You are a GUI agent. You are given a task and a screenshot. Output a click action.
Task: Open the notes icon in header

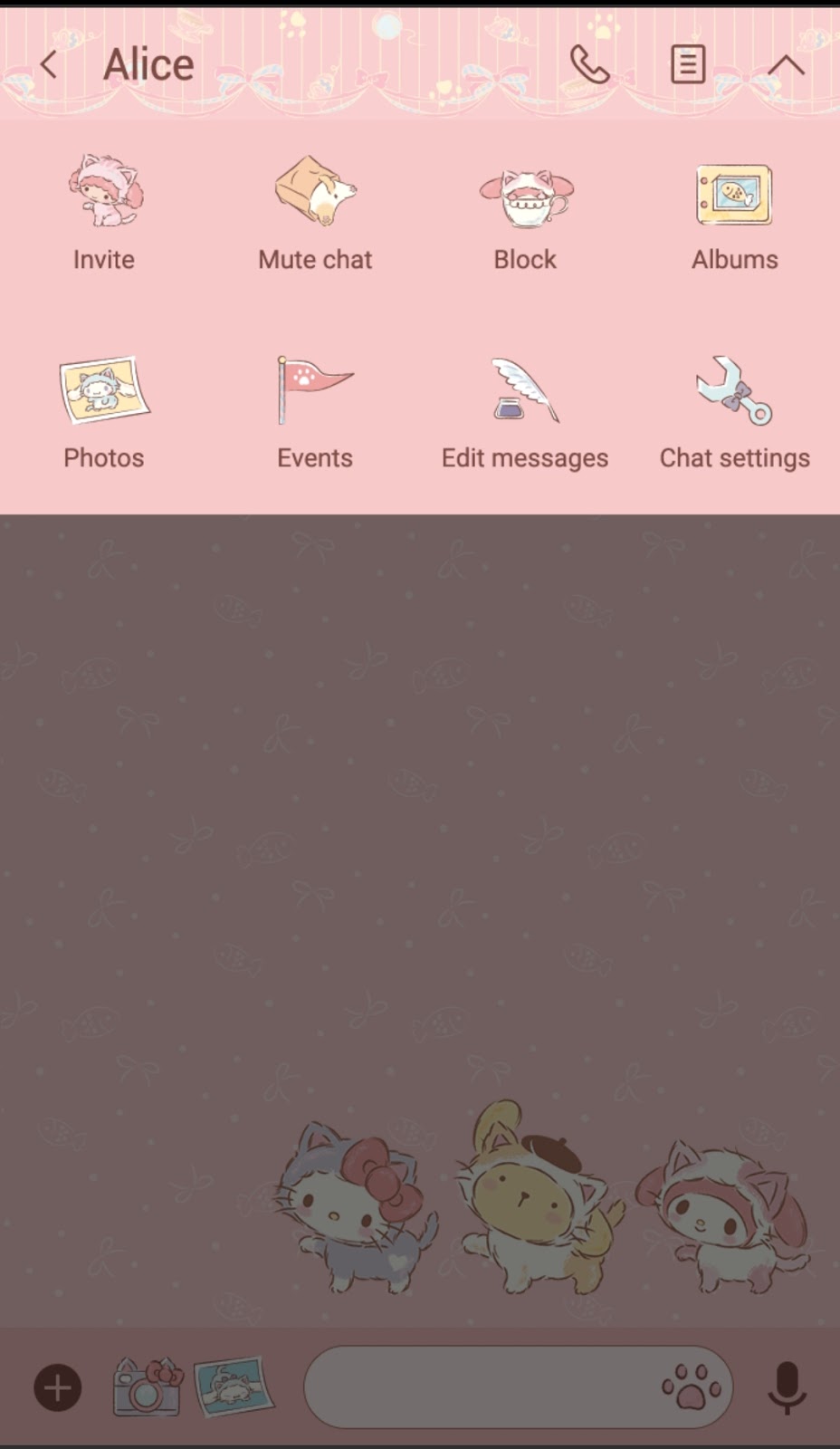point(688,65)
